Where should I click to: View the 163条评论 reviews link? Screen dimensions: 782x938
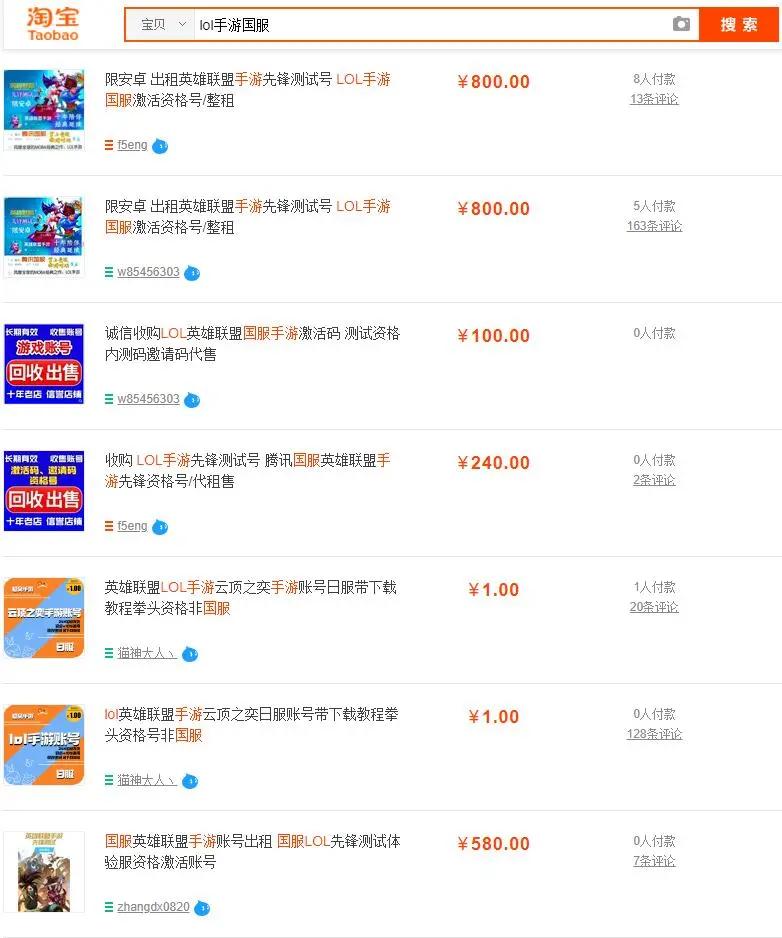(x=656, y=226)
